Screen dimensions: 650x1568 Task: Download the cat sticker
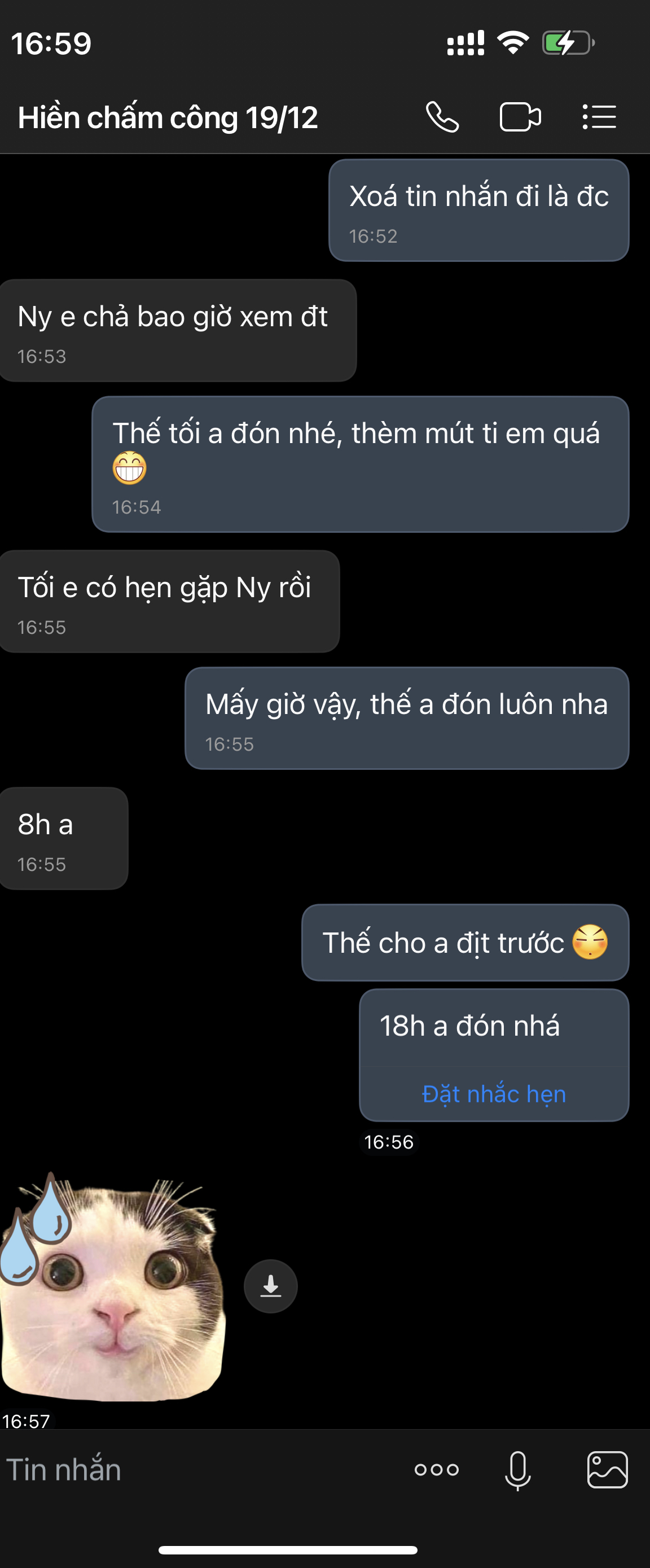(x=270, y=1286)
